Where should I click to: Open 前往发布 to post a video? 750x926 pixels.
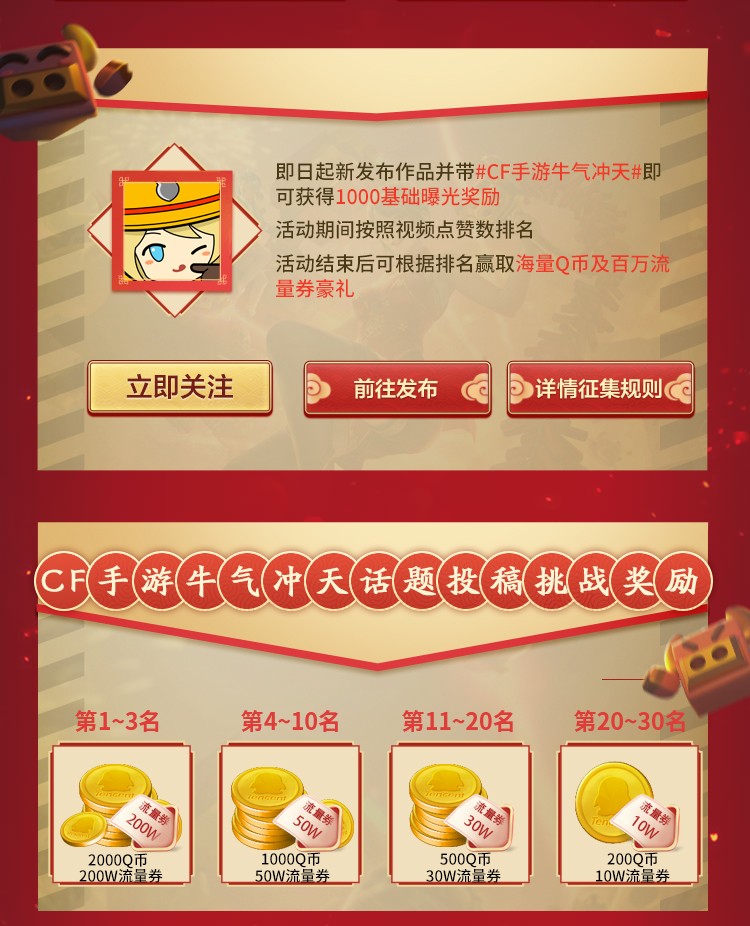point(397,389)
